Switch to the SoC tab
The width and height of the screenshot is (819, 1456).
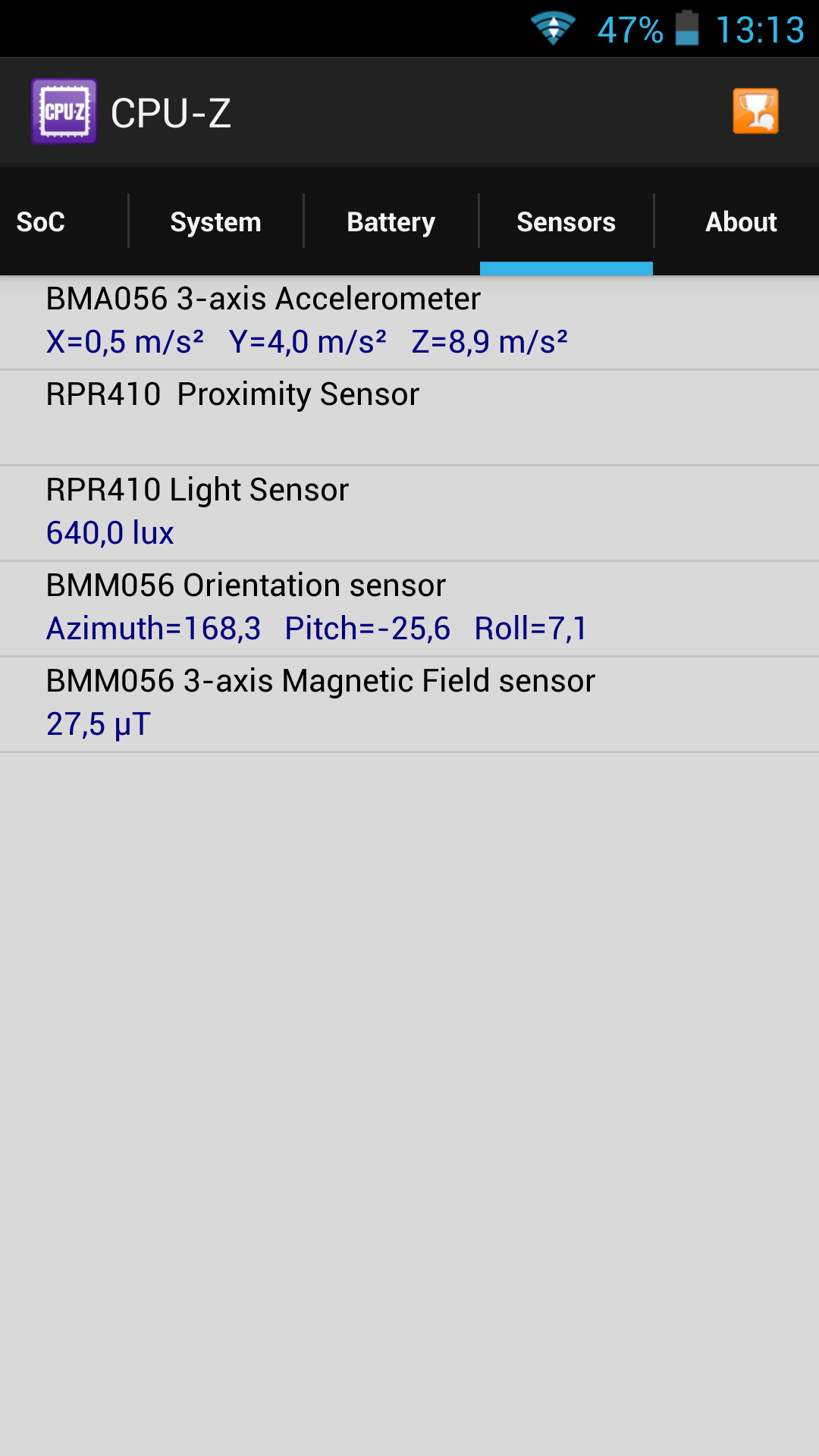click(x=42, y=222)
